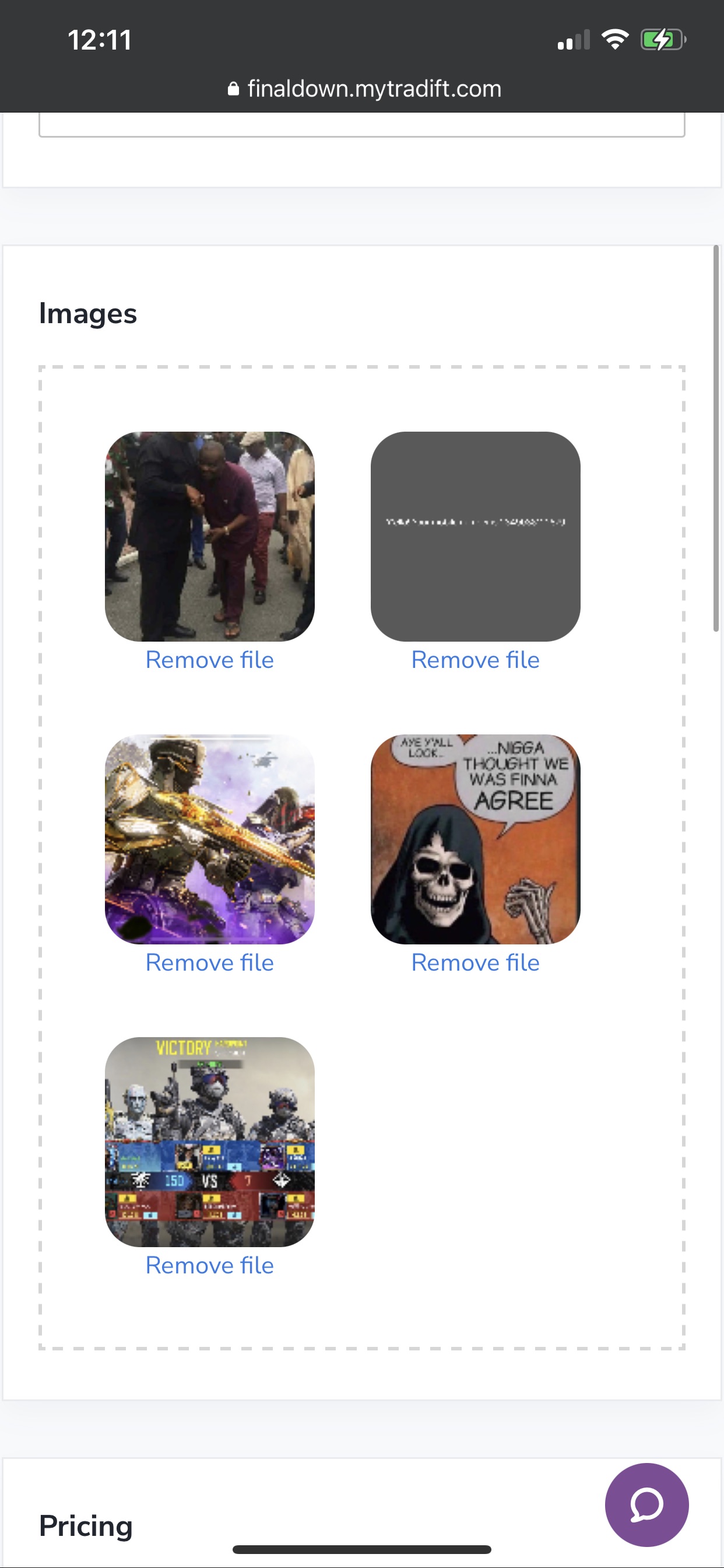Image resolution: width=724 pixels, height=1568 pixels.
Task: Remove file under the skull comic image
Action: click(x=475, y=963)
